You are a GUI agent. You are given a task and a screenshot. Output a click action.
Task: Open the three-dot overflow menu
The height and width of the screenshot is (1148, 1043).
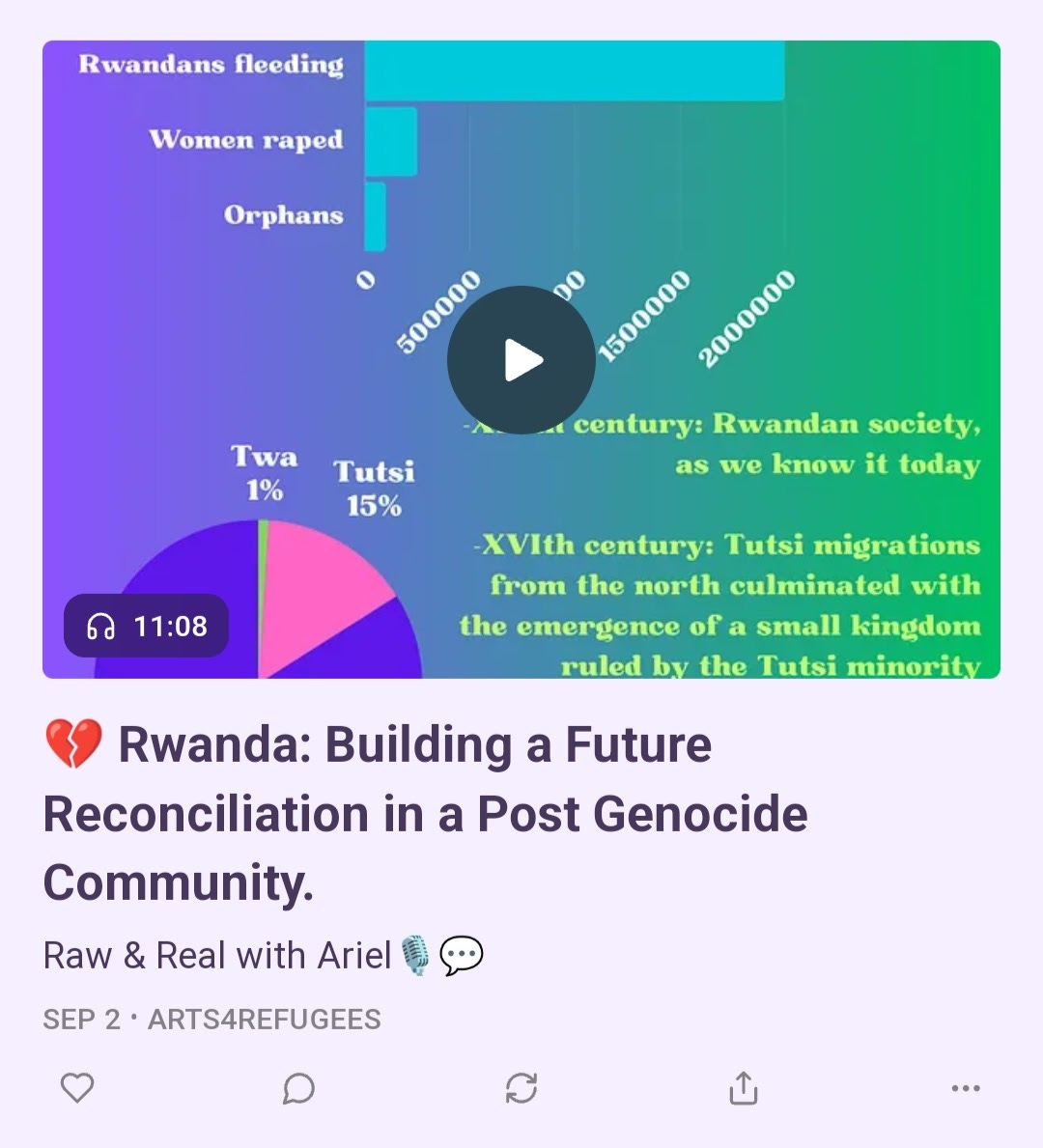coord(966,1088)
